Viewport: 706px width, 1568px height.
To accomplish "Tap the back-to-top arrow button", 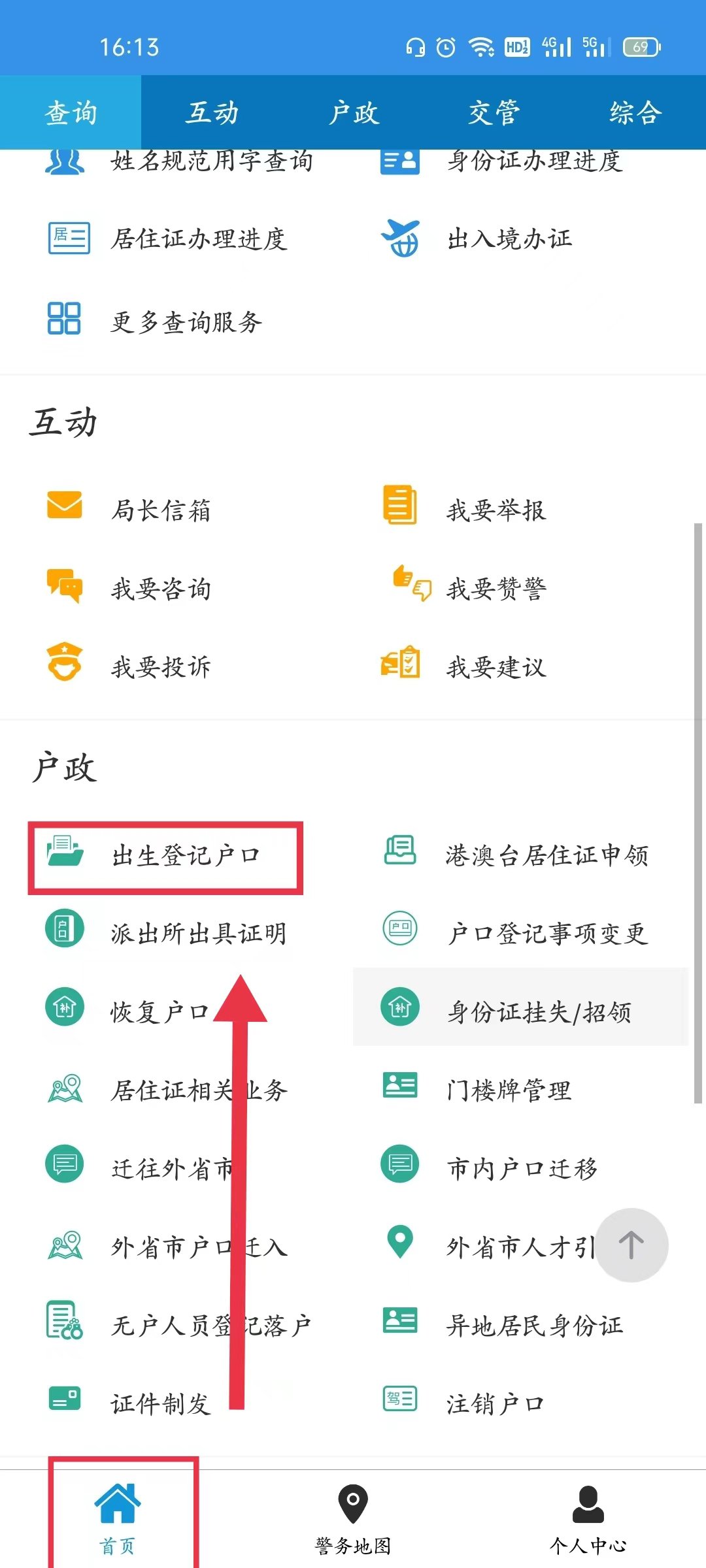I will [x=631, y=1245].
